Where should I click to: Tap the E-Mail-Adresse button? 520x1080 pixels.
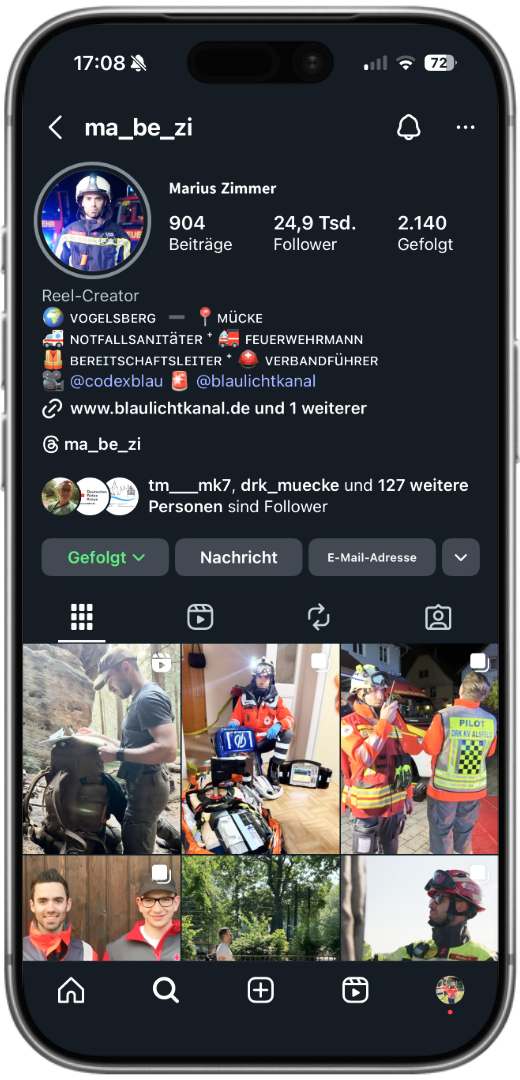click(x=372, y=557)
